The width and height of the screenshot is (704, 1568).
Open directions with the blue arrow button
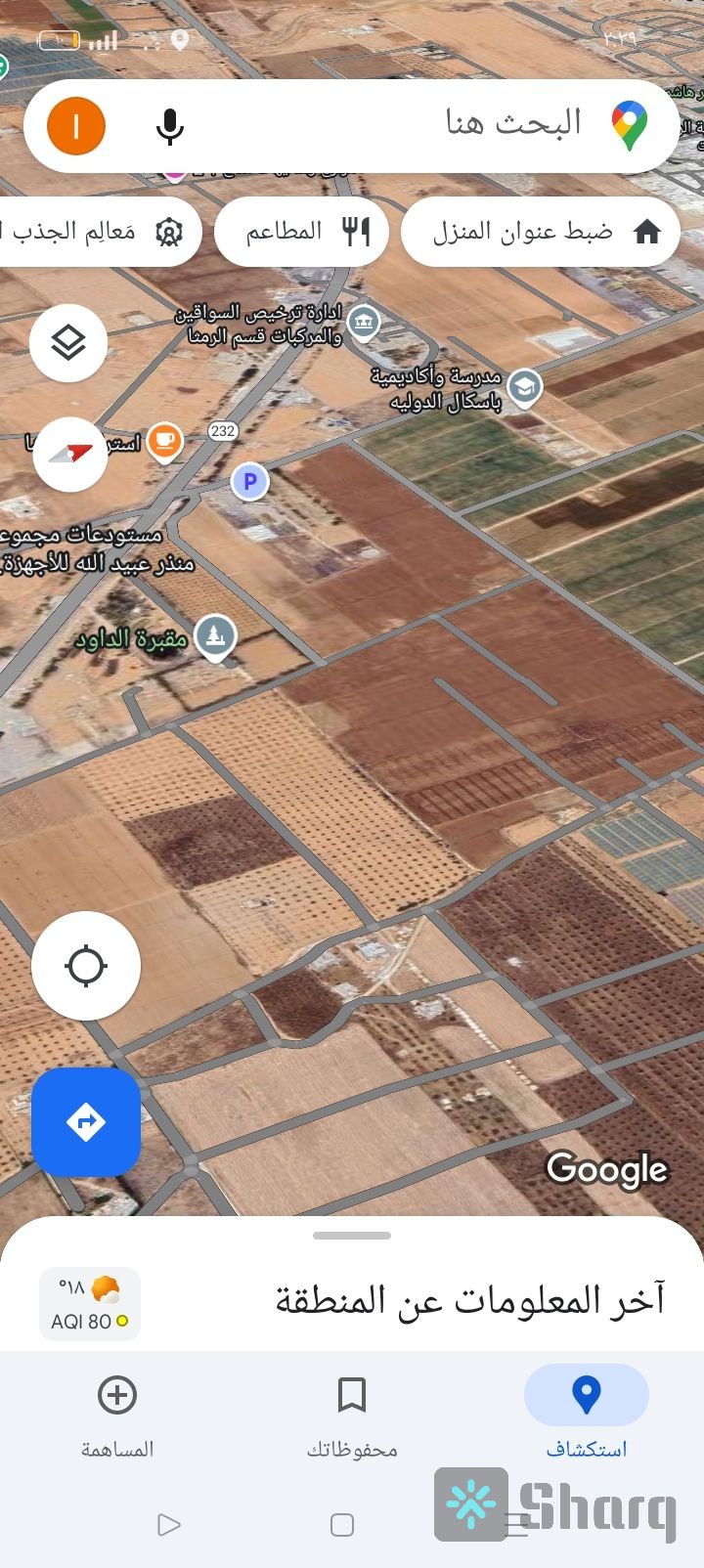point(86,1121)
